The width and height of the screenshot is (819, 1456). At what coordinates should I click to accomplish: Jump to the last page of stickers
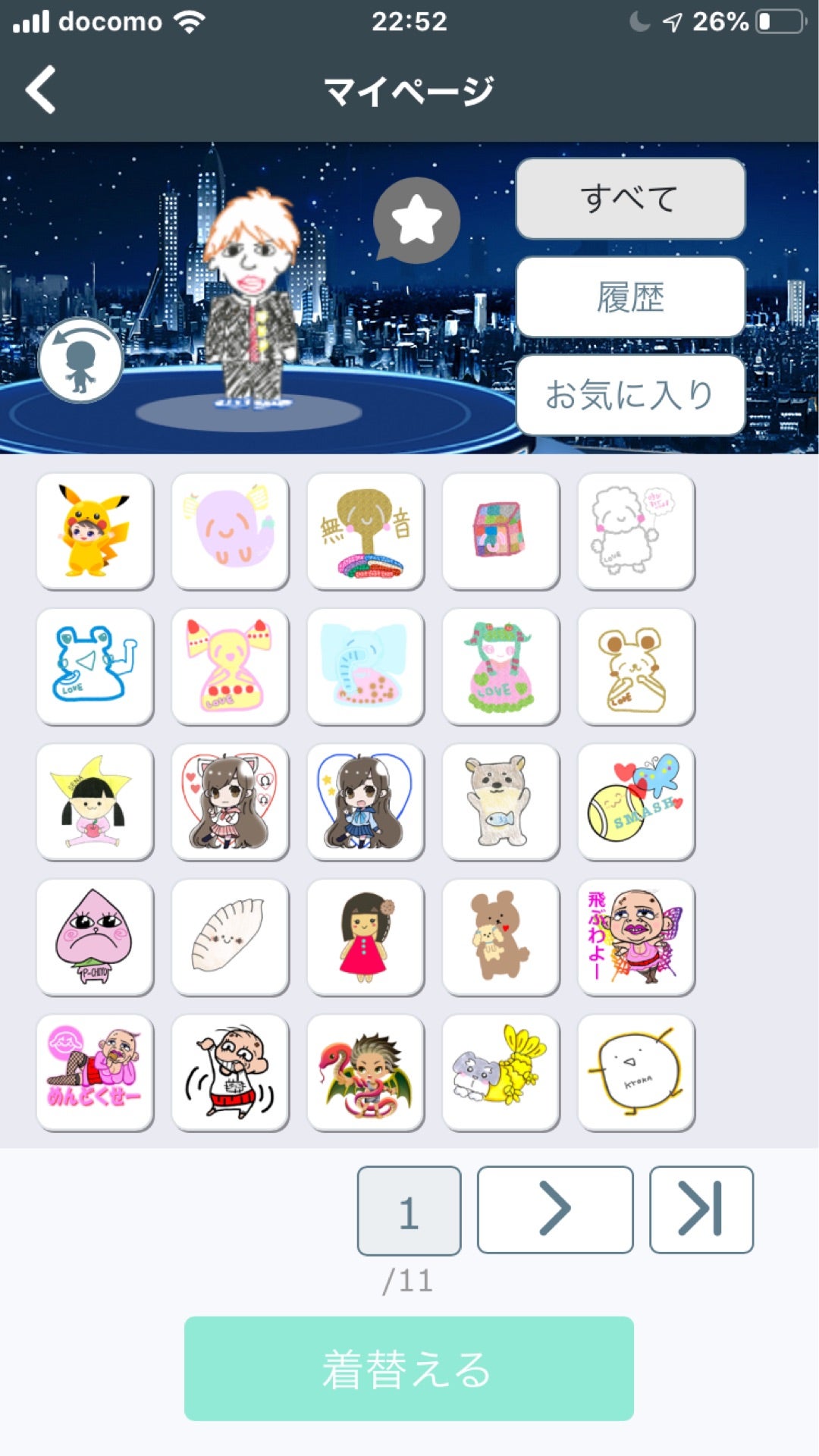tap(701, 1209)
